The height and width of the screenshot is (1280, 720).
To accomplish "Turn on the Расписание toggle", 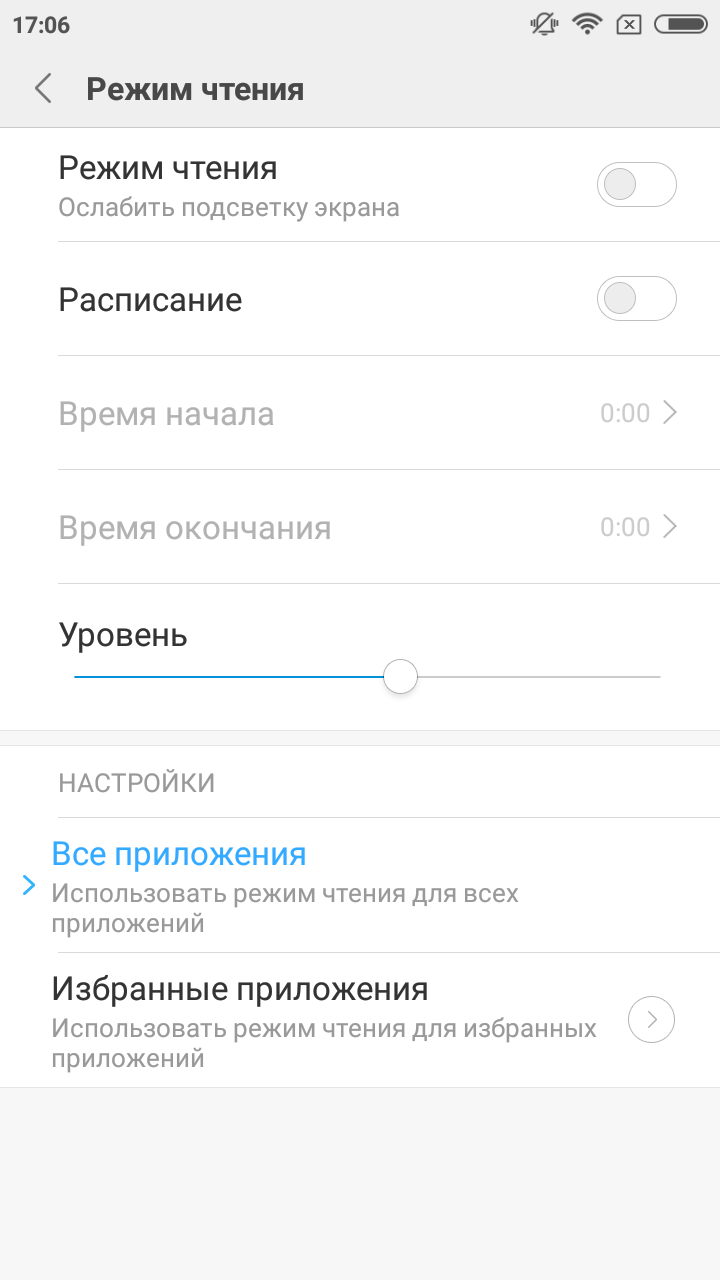I will (x=637, y=299).
